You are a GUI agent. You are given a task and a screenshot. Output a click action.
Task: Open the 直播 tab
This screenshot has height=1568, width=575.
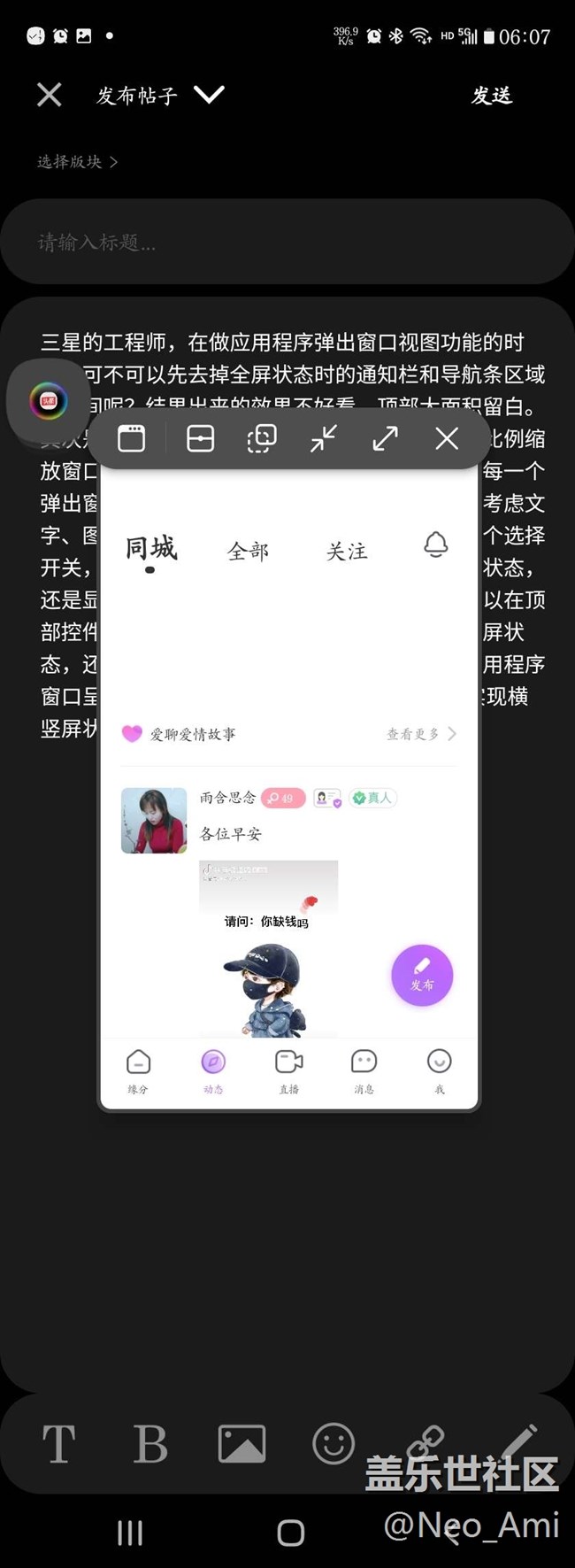[x=289, y=1070]
